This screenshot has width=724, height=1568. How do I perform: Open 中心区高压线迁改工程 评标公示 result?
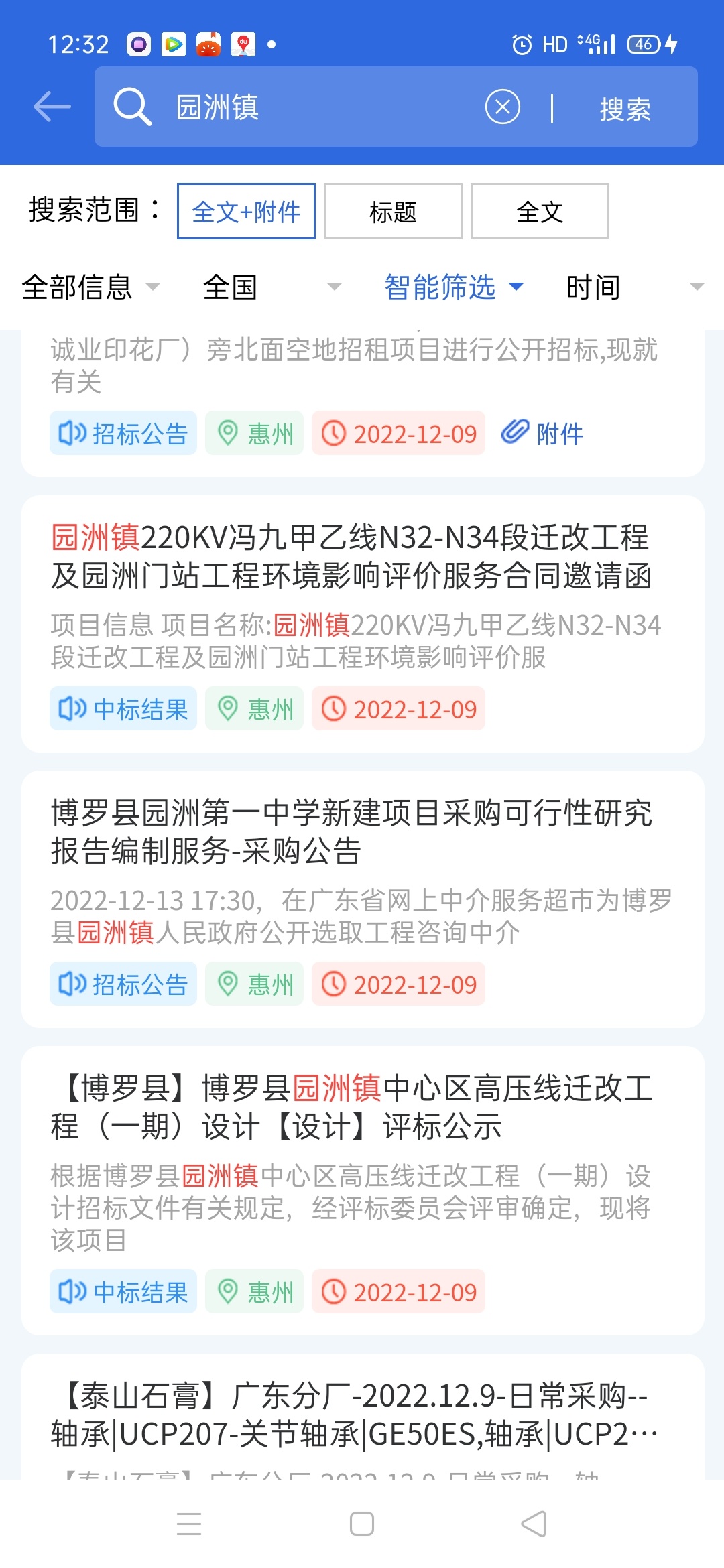[x=351, y=1107]
